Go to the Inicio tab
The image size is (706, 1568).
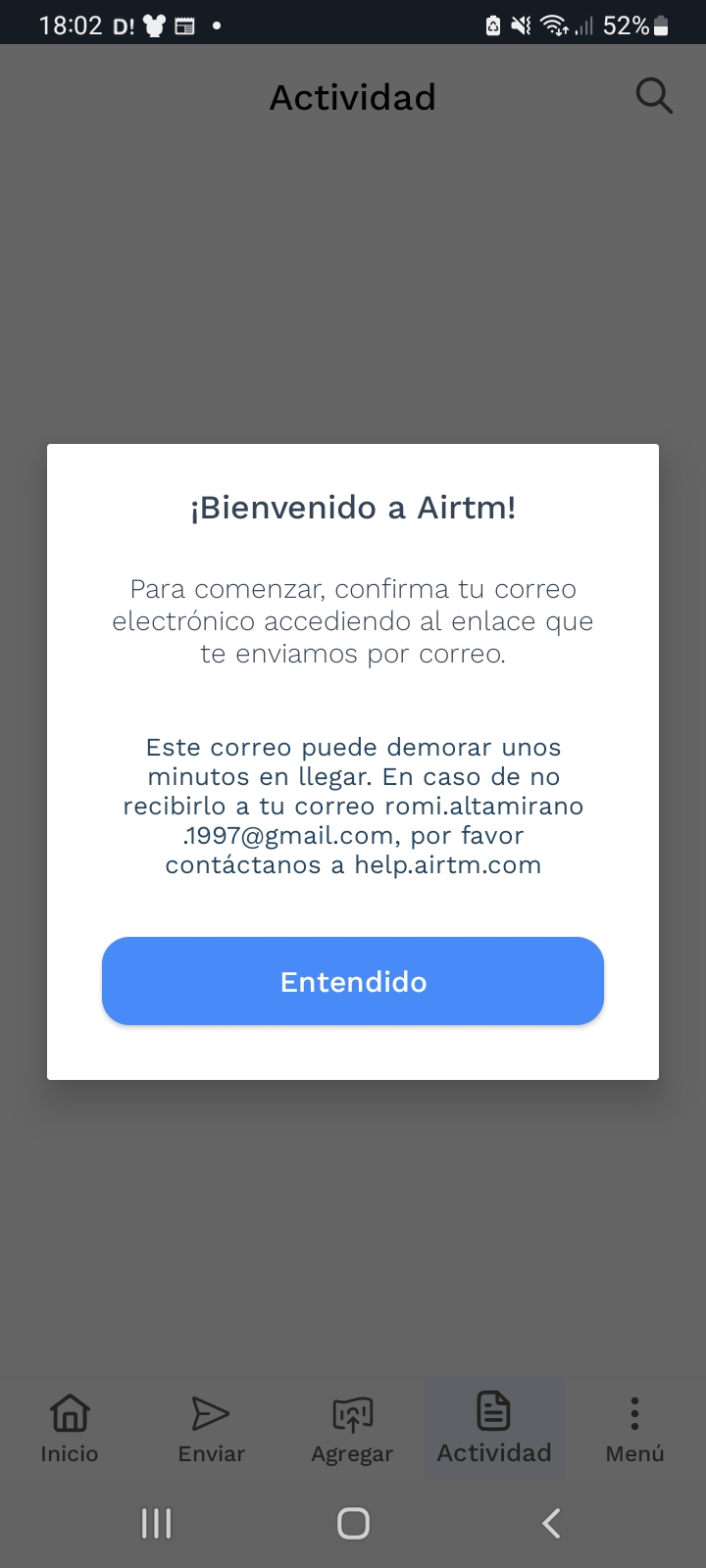pos(70,1429)
